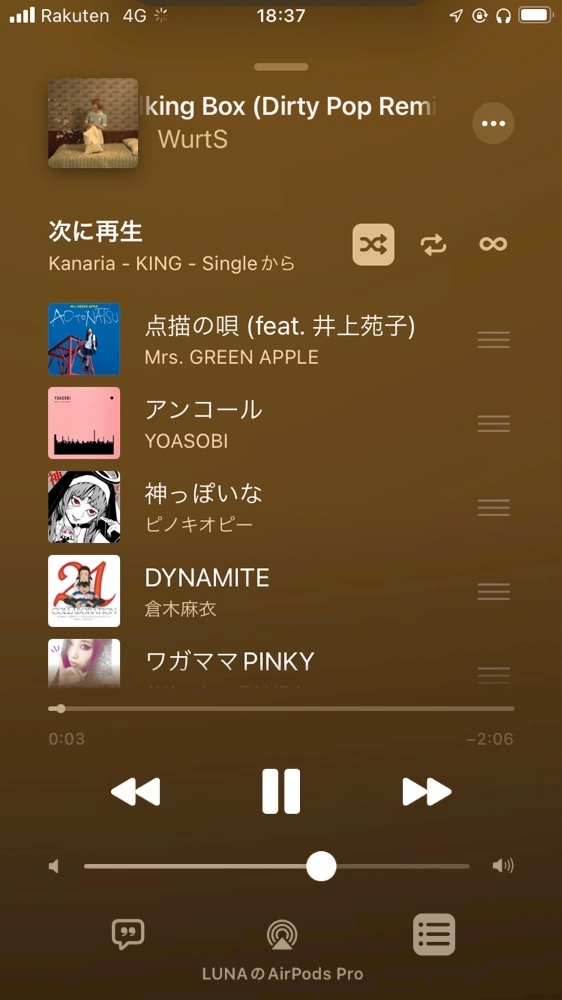Tap the grabber handle at the top
Image resolution: width=562 pixels, height=1000 pixels.
point(281,67)
